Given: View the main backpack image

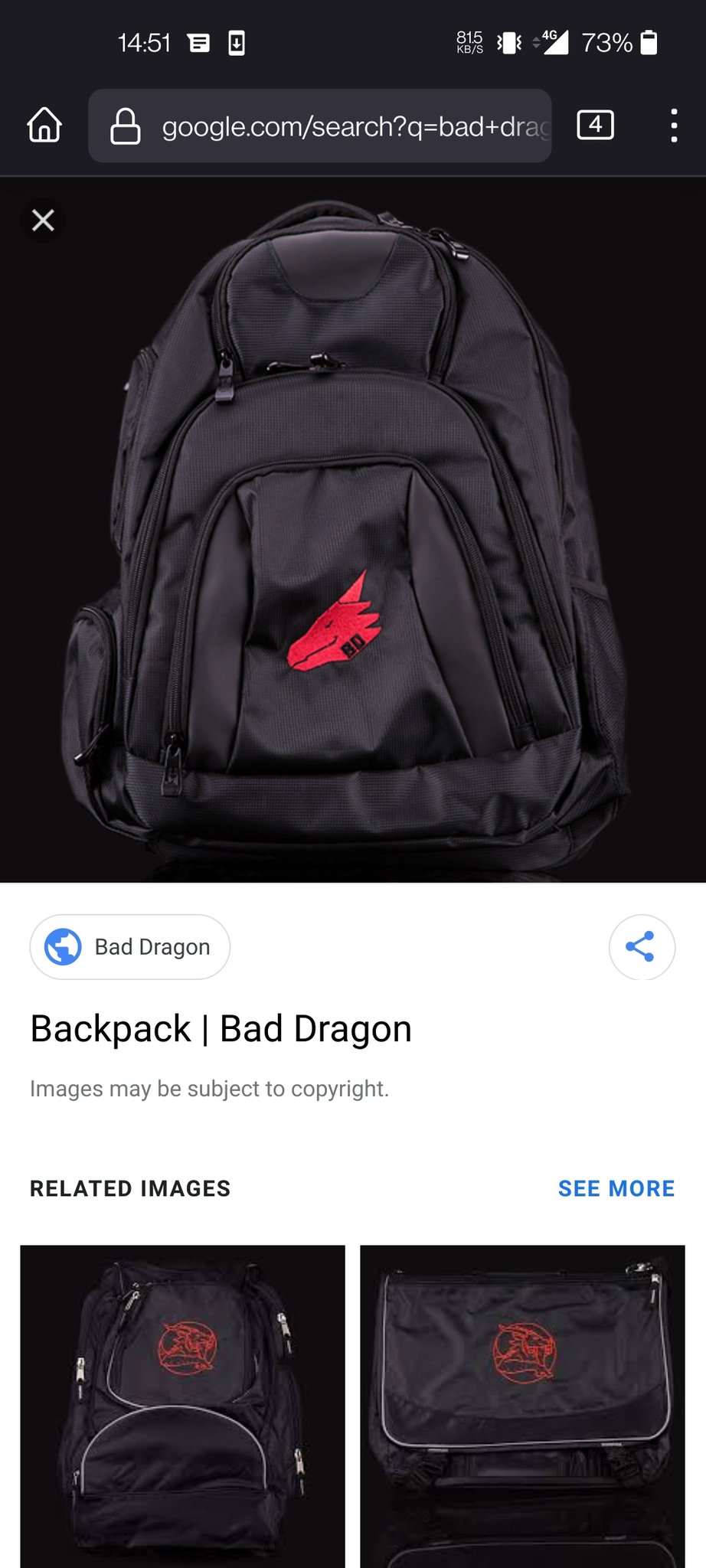Looking at the screenshot, I should (x=352, y=530).
